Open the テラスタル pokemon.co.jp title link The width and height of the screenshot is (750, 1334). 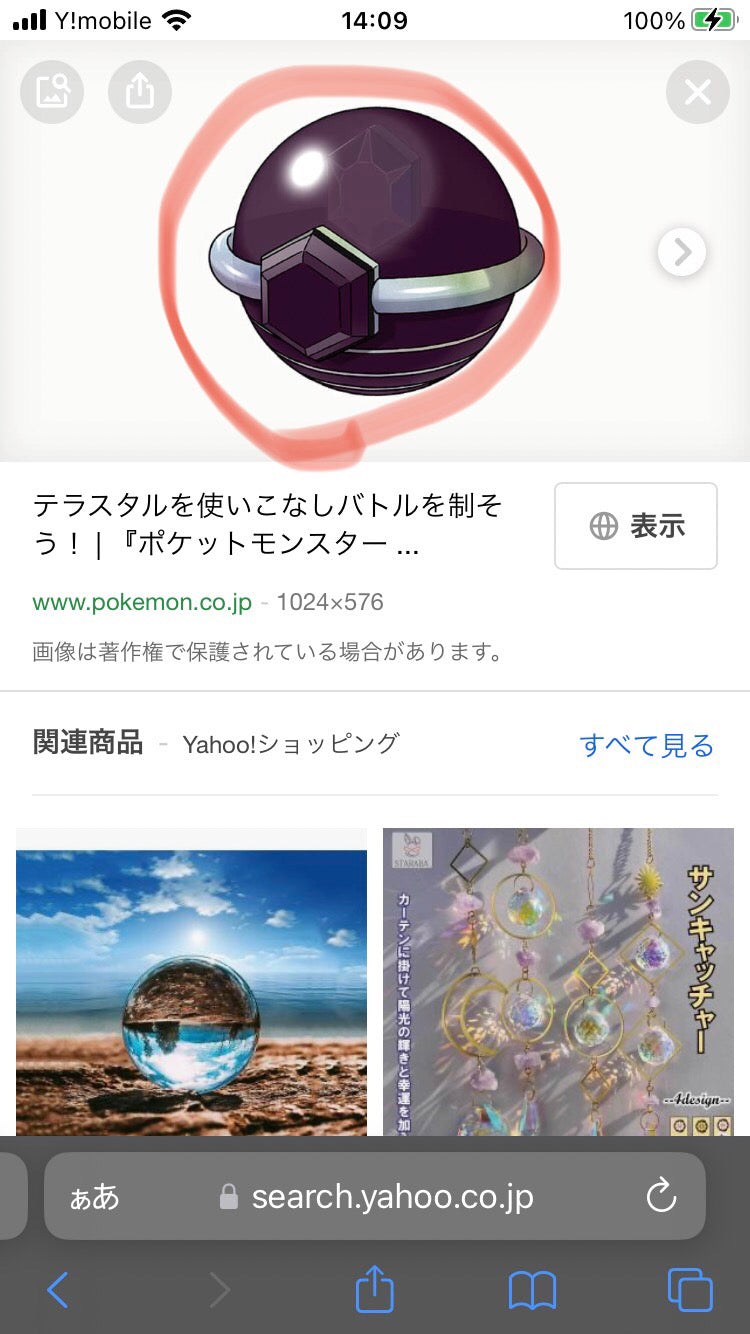point(268,525)
